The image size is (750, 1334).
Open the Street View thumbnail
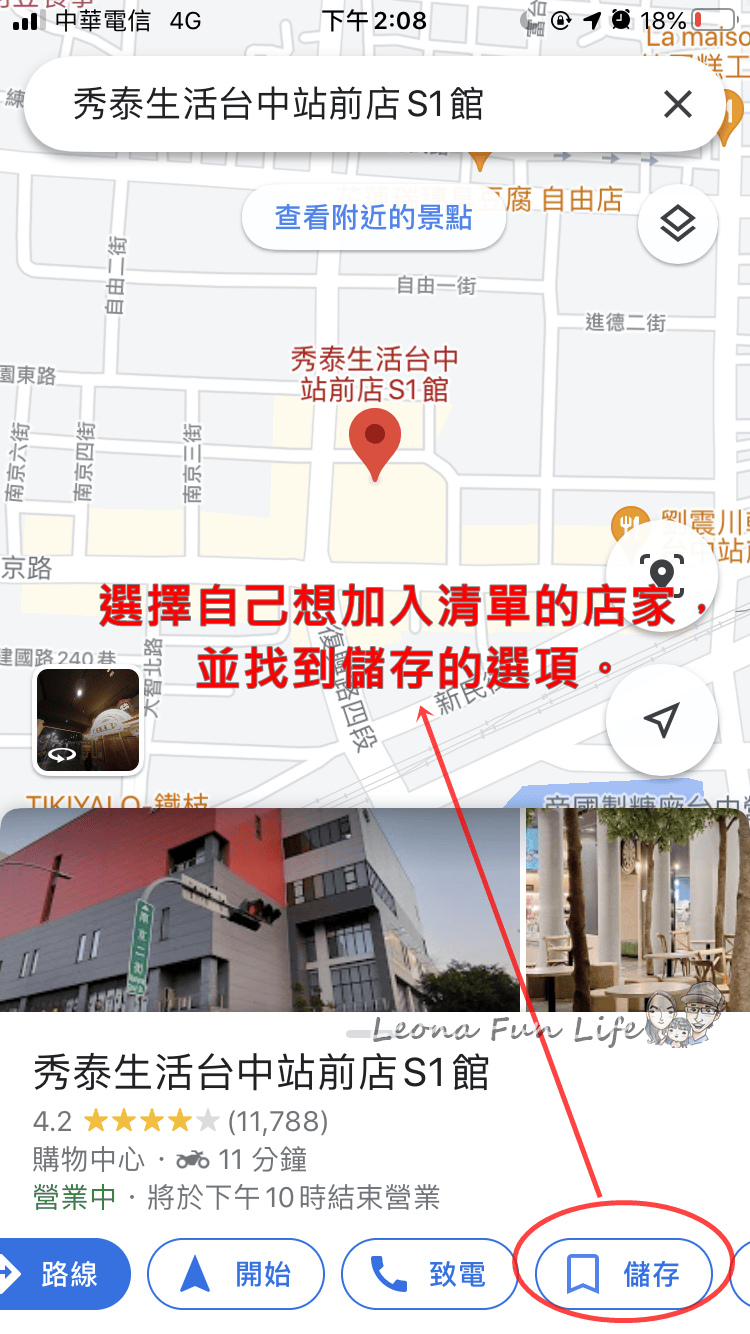coord(88,720)
